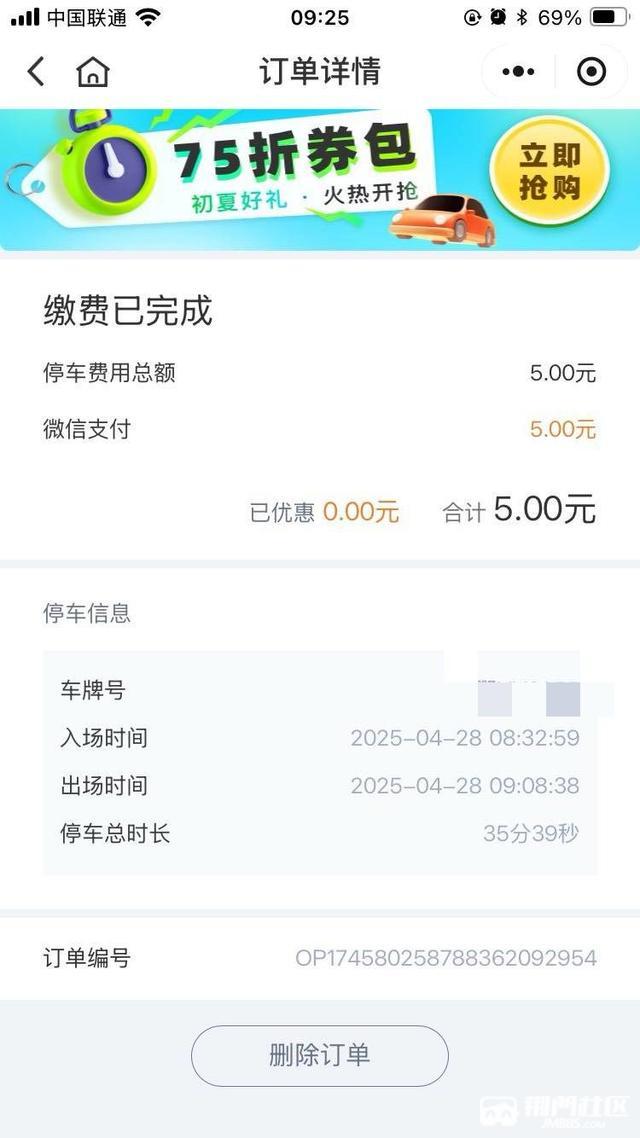The image size is (640, 1138).
Task: Tap 立即抢购 on the coupon banner
Action: coord(549,172)
